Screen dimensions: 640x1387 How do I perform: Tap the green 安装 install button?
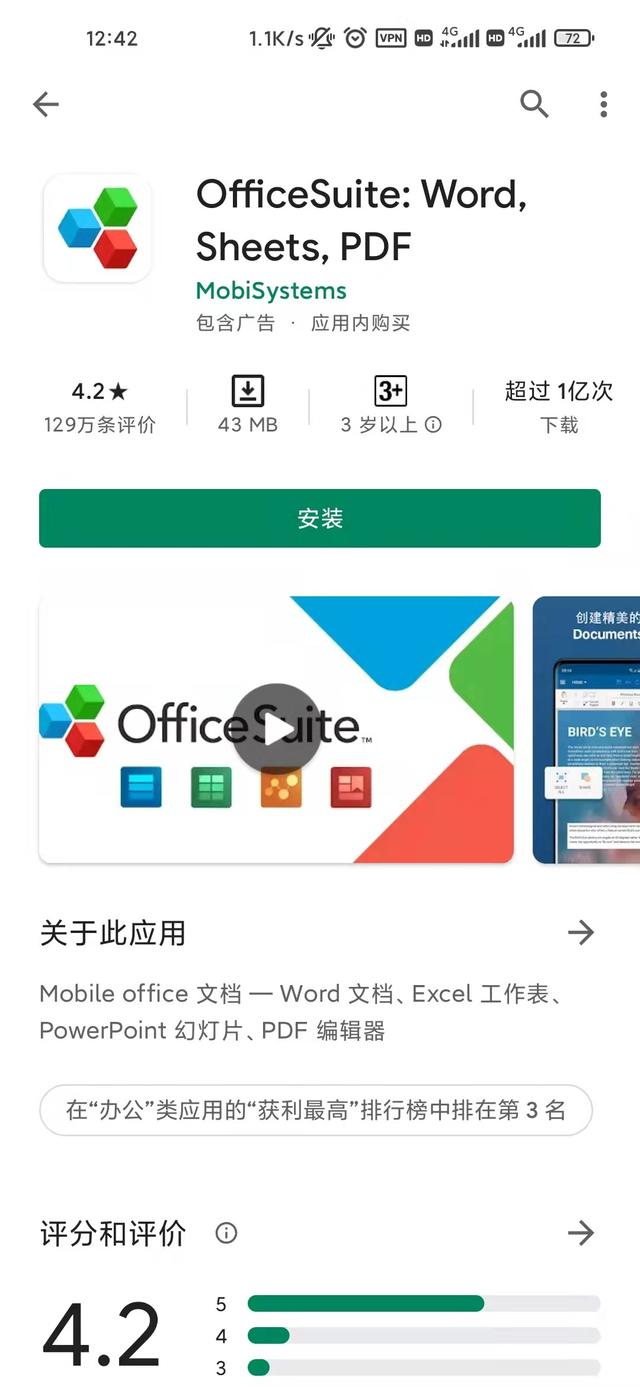[320, 518]
